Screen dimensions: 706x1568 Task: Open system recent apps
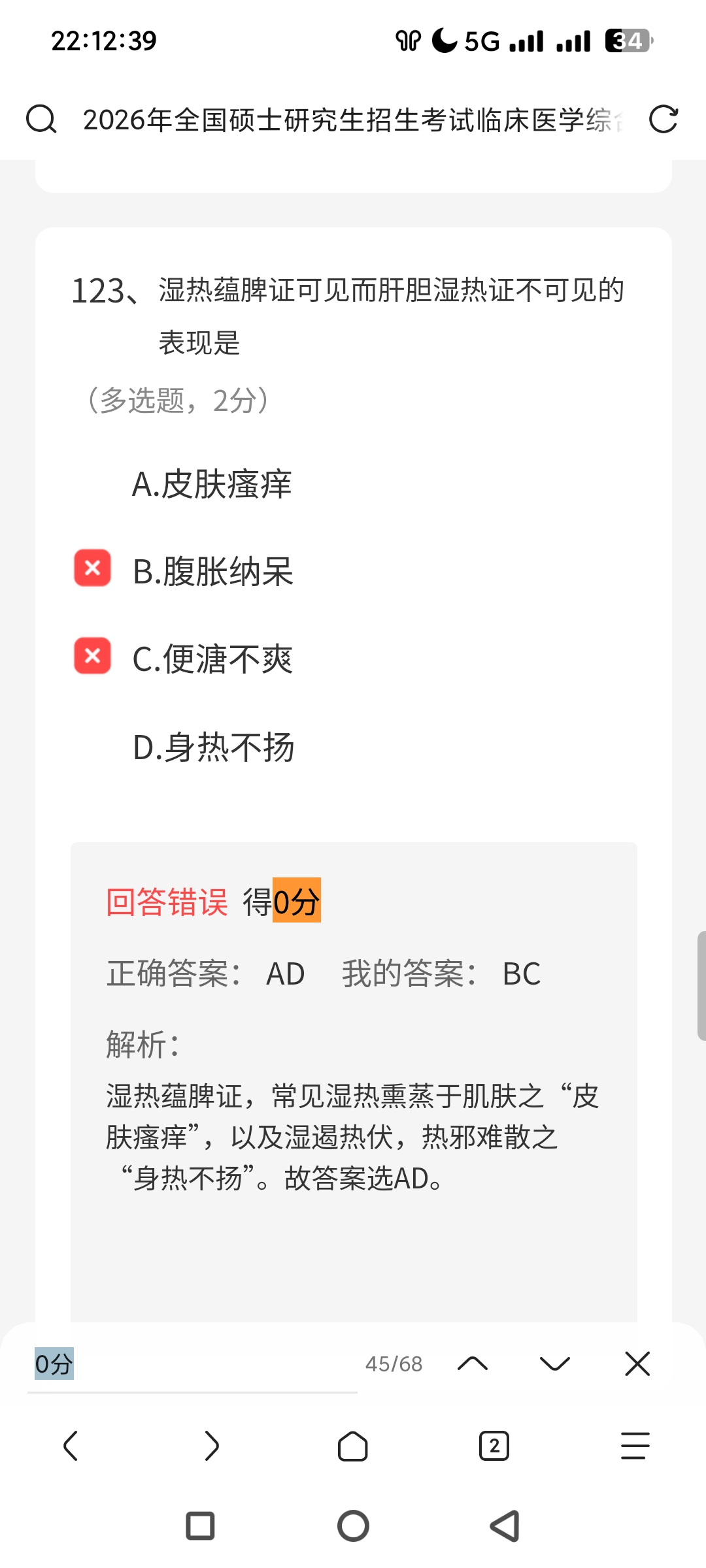(x=200, y=1526)
